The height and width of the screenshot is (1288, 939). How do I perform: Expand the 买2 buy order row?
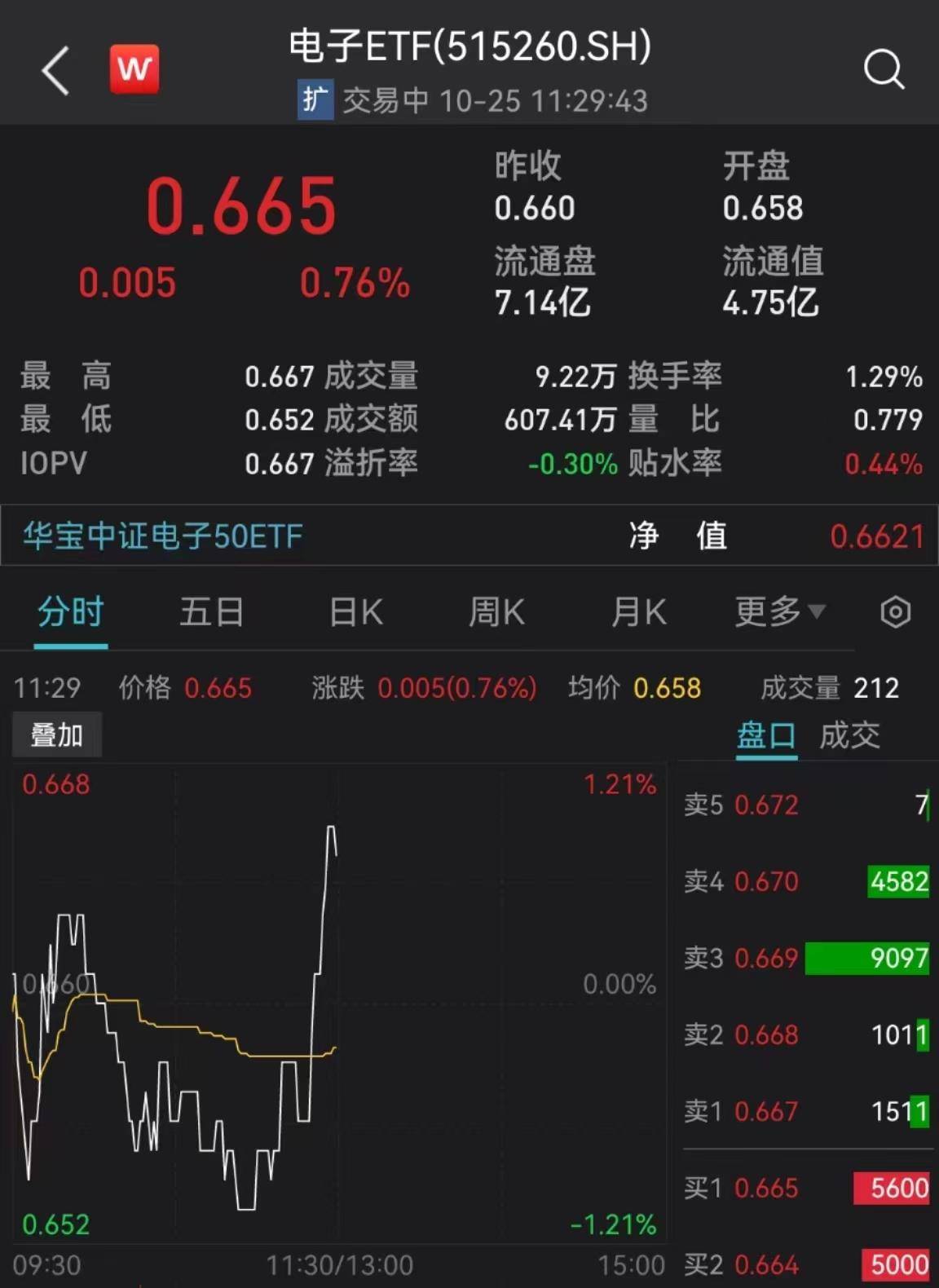(807, 1264)
